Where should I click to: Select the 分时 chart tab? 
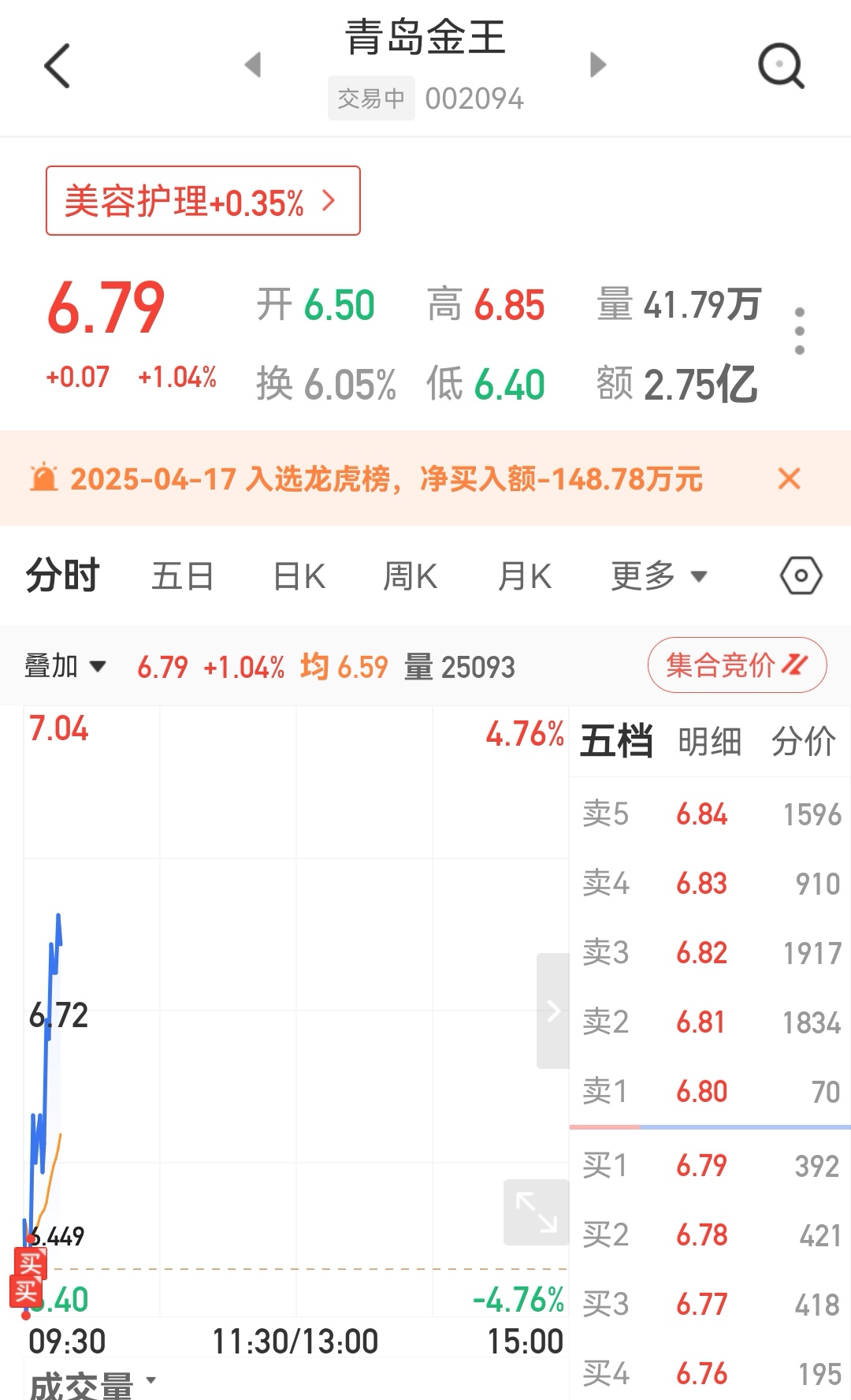62,575
